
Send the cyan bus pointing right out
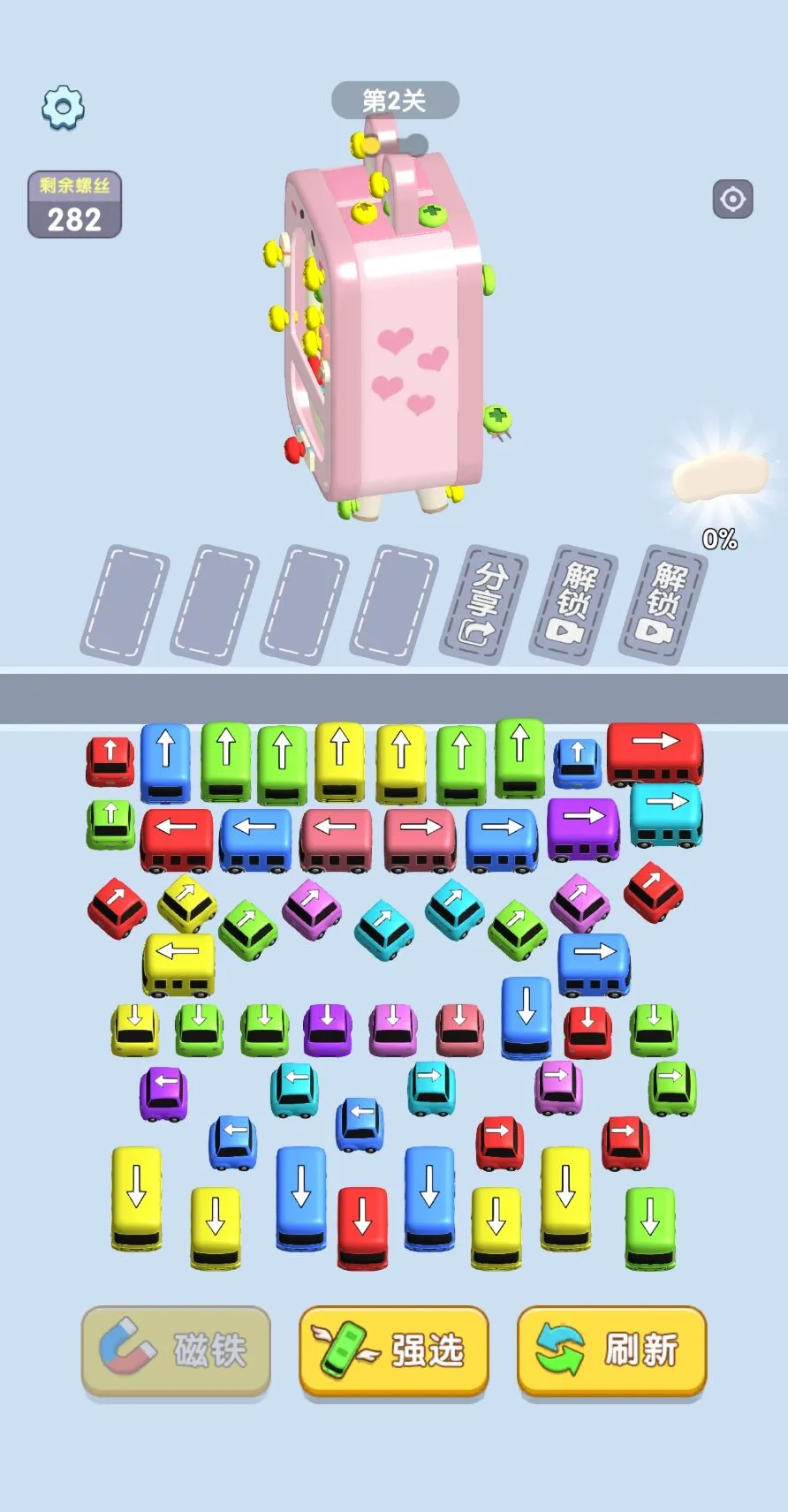coord(666,813)
